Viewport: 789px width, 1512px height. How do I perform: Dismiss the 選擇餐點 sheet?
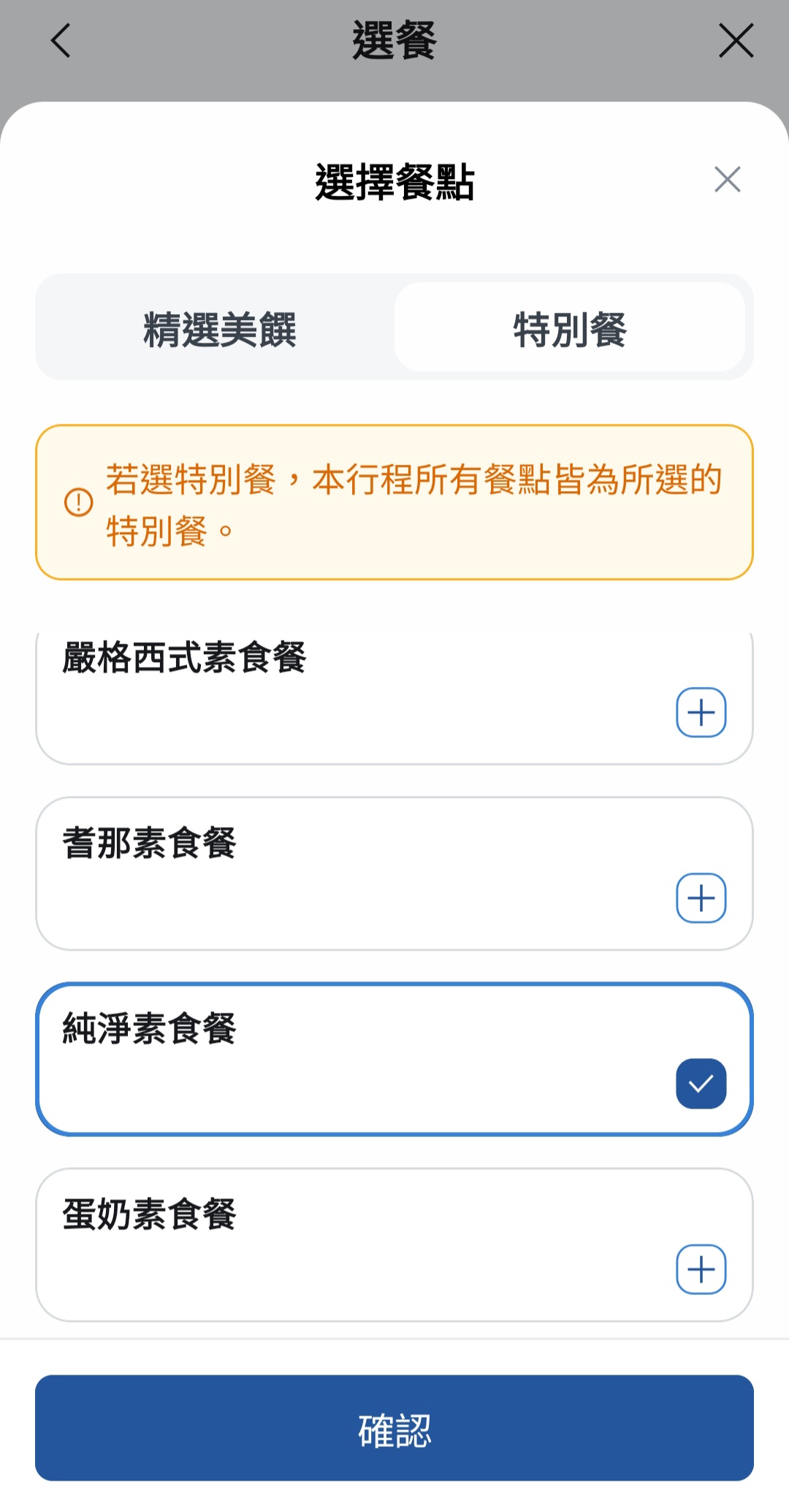[x=727, y=179]
